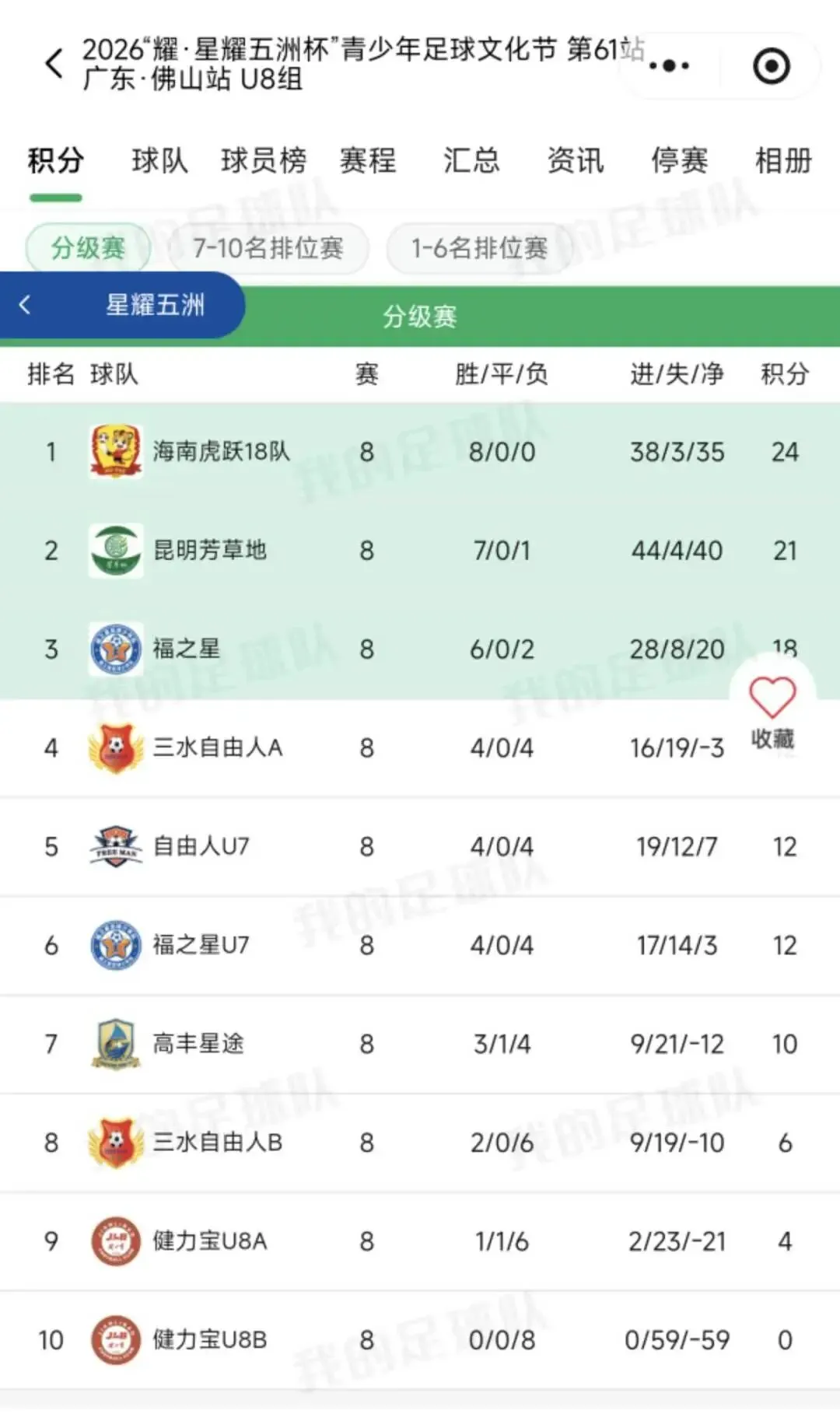840x1414 pixels.
Task: Open the mini-program three-dot menu
Action: [x=669, y=66]
